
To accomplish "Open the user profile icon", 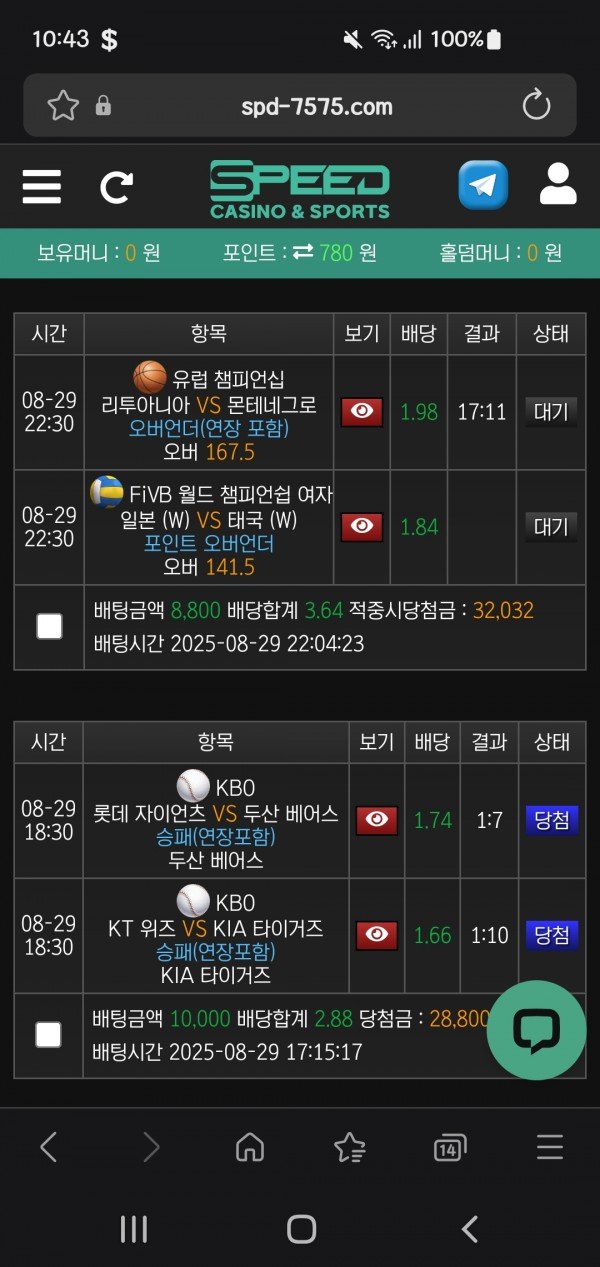I will 558,185.
